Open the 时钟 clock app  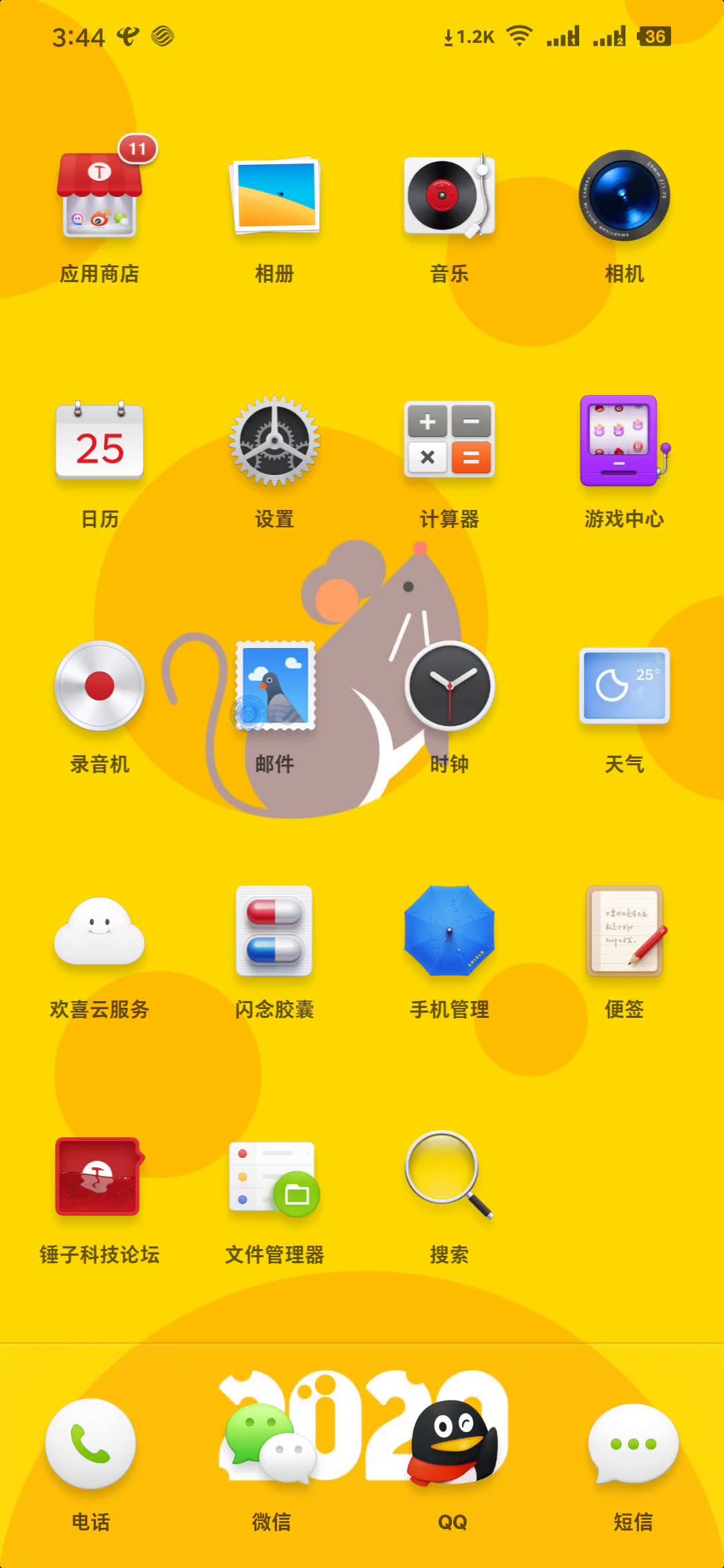(x=449, y=686)
